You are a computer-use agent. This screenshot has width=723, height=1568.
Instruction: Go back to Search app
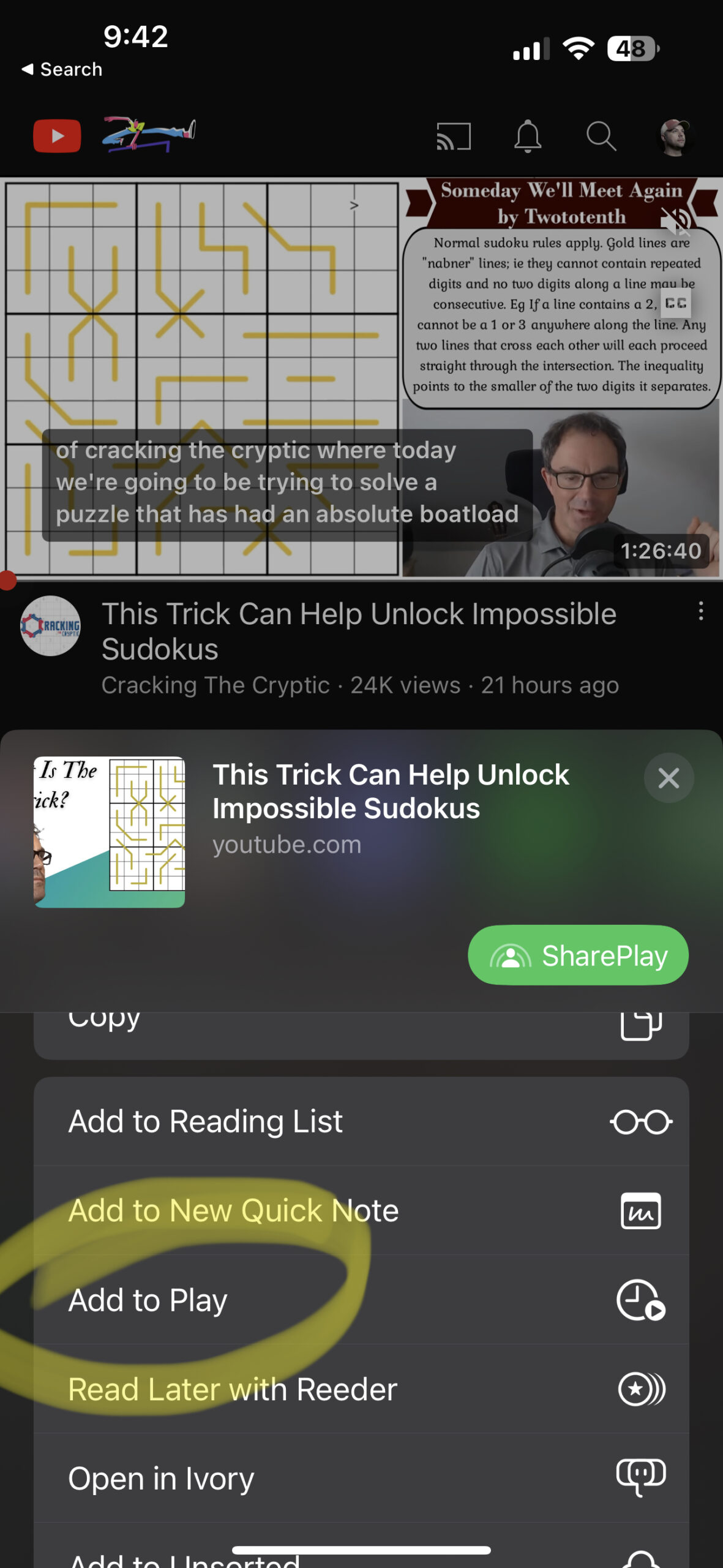61,69
